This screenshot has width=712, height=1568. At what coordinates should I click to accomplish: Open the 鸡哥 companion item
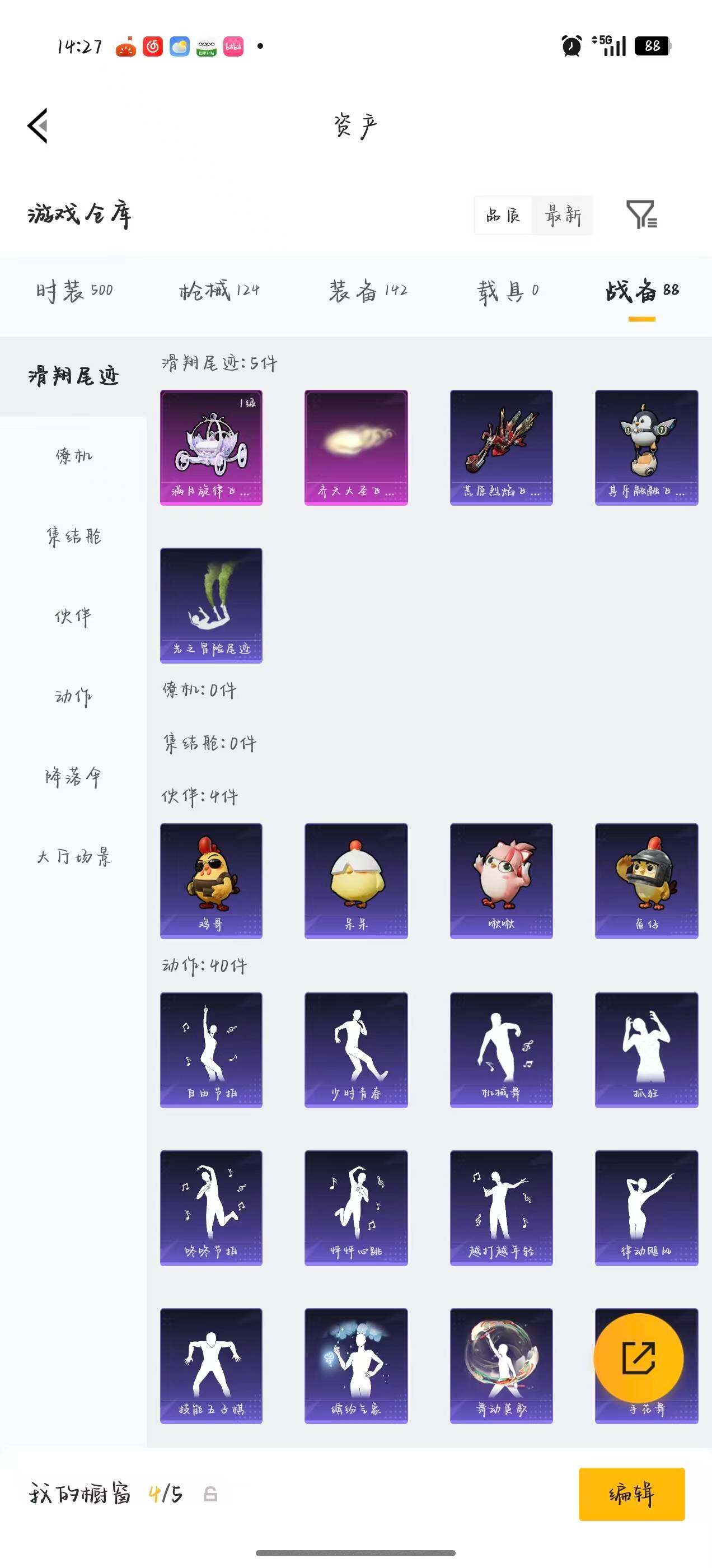point(211,881)
